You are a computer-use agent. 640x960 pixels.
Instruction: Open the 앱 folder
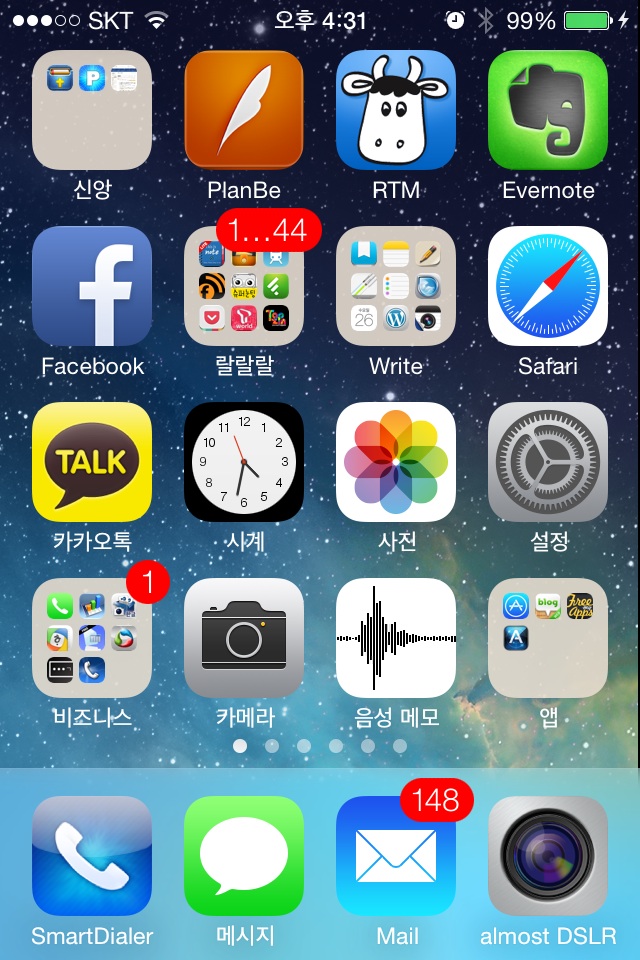(548, 638)
